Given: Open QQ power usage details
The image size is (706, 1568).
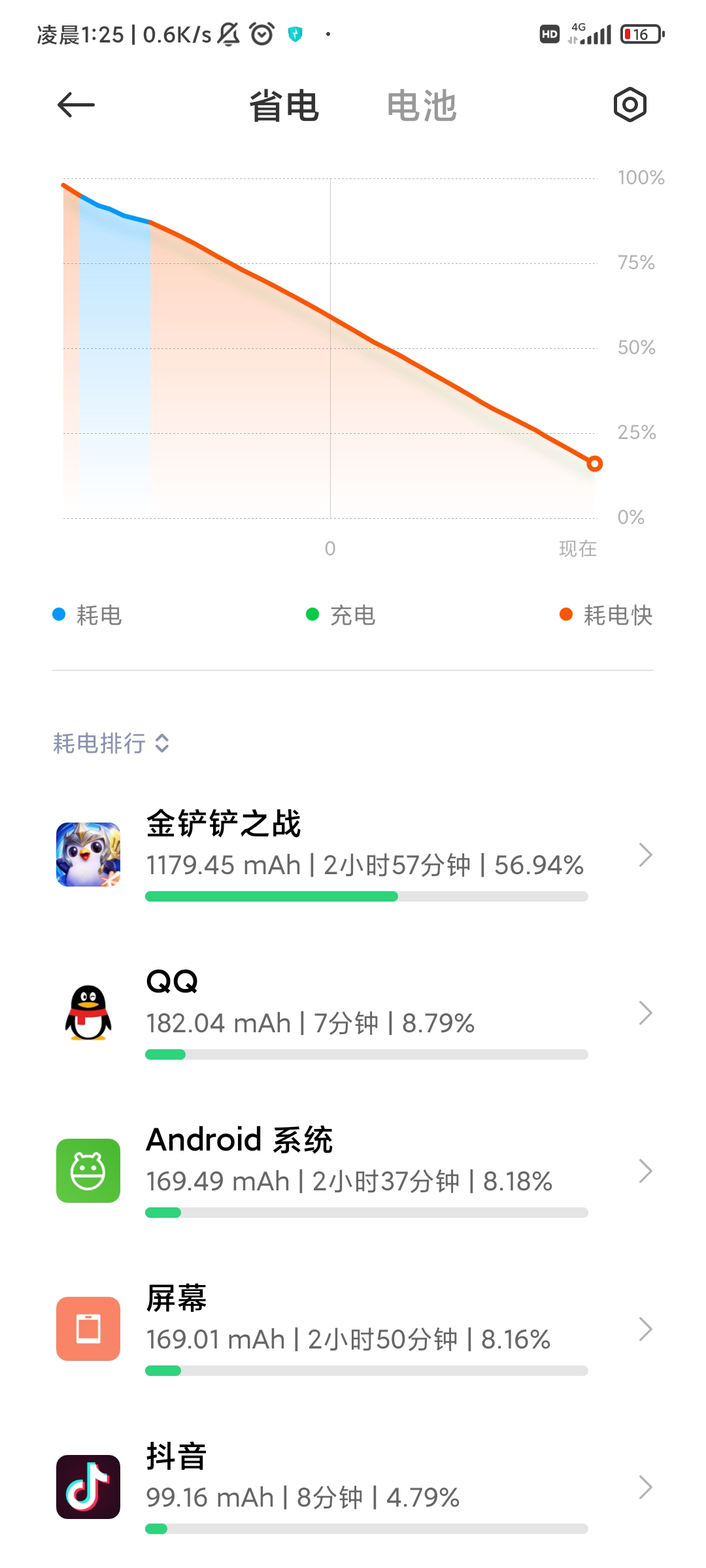Looking at the screenshot, I should pyautogui.click(x=353, y=1013).
